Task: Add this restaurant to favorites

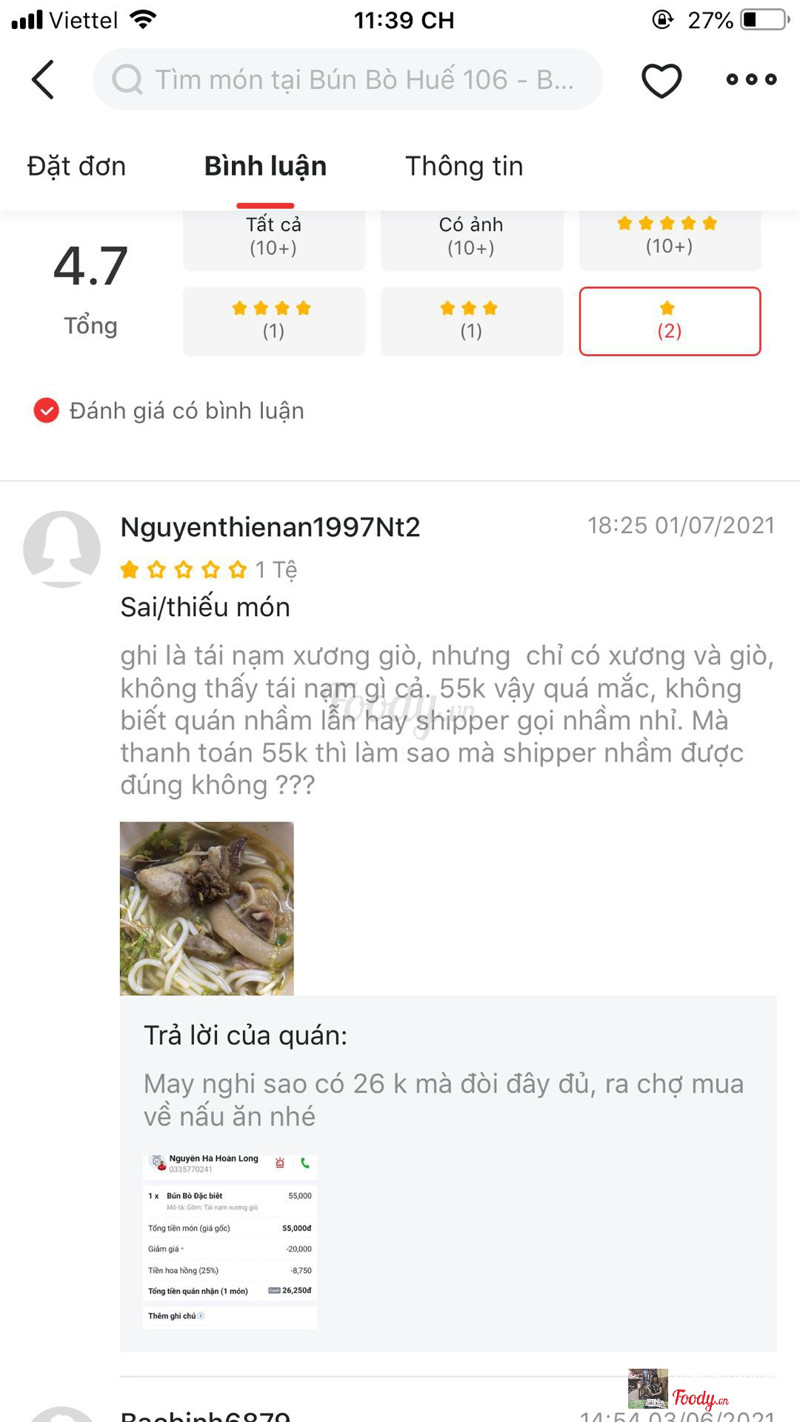Action: point(661,80)
